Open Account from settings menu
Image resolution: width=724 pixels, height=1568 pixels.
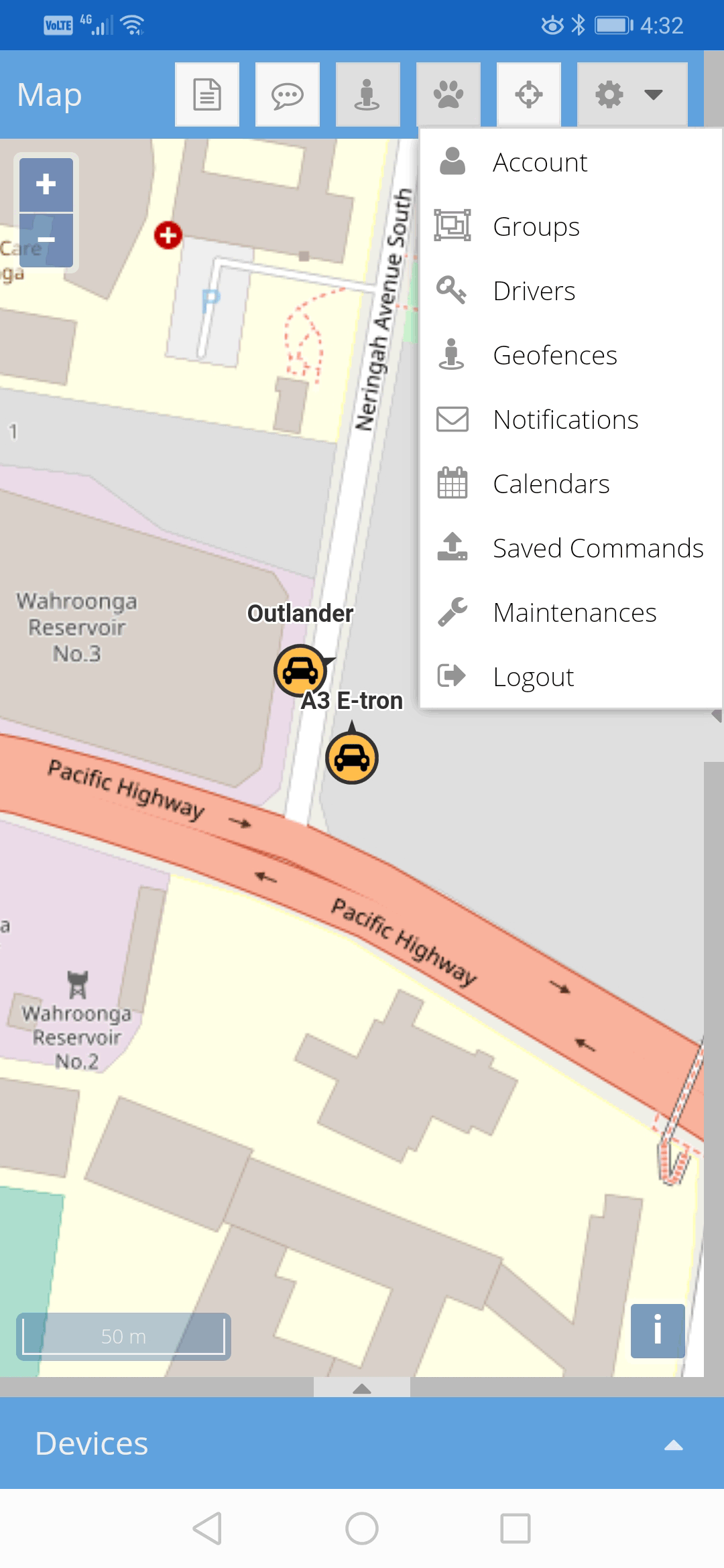540,162
